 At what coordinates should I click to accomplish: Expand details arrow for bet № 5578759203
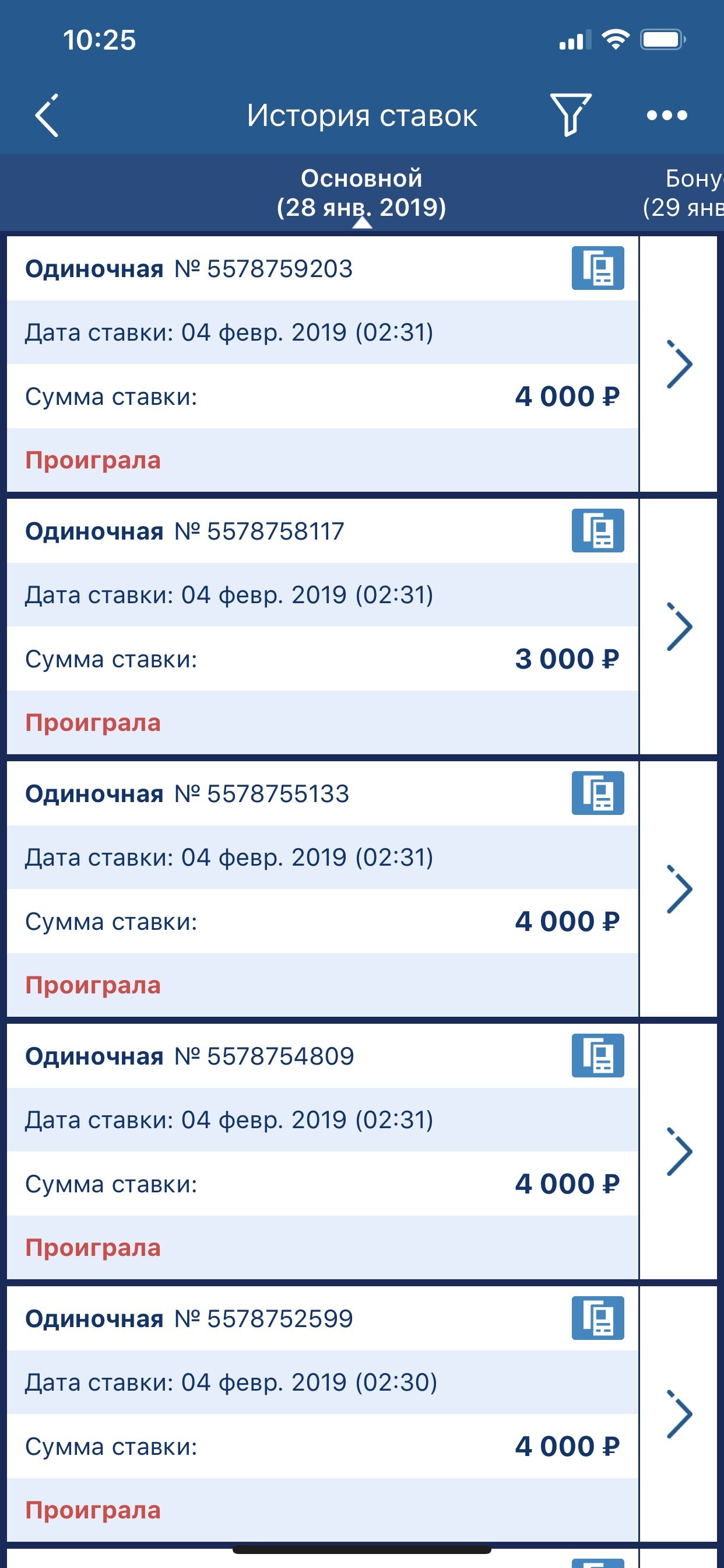[679, 364]
